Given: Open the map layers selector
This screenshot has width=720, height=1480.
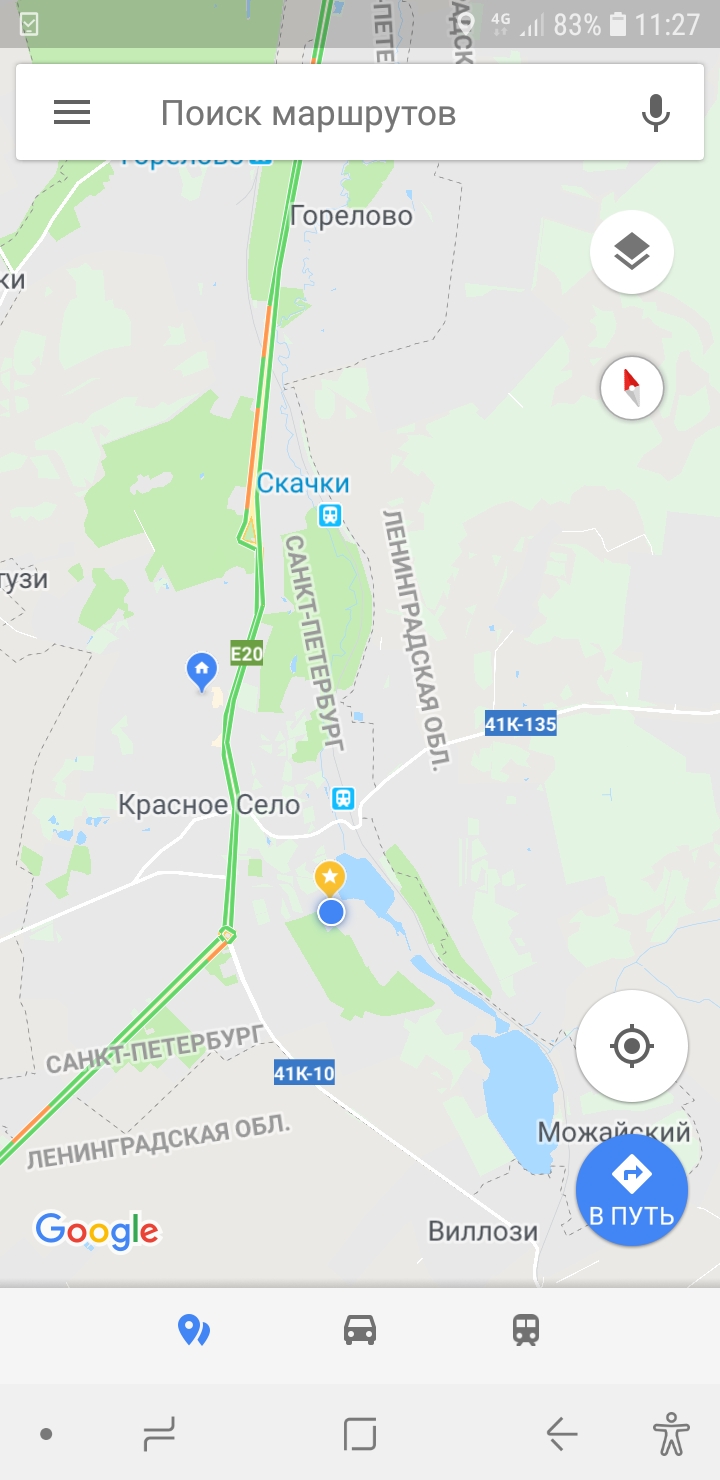Looking at the screenshot, I should tap(632, 252).
